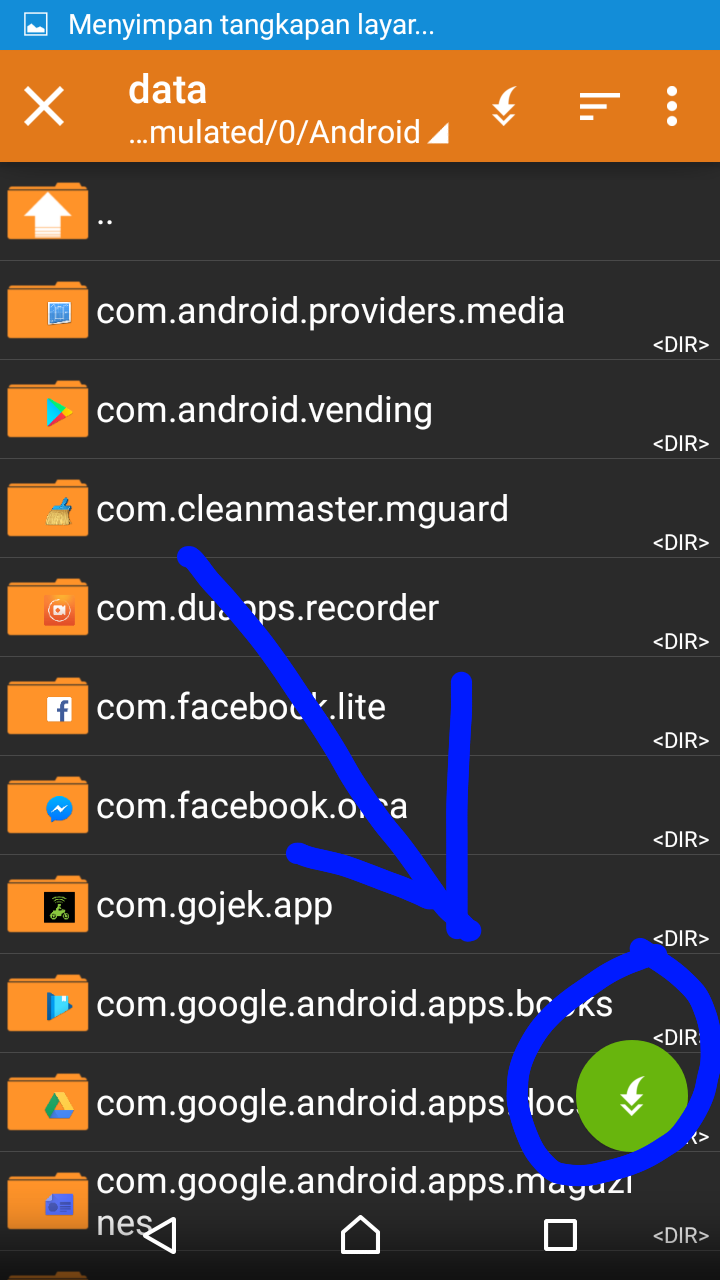This screenshot has height=1280, width=720.
Task: Open the com.gojek.app folder
Action: pos(213,904)
